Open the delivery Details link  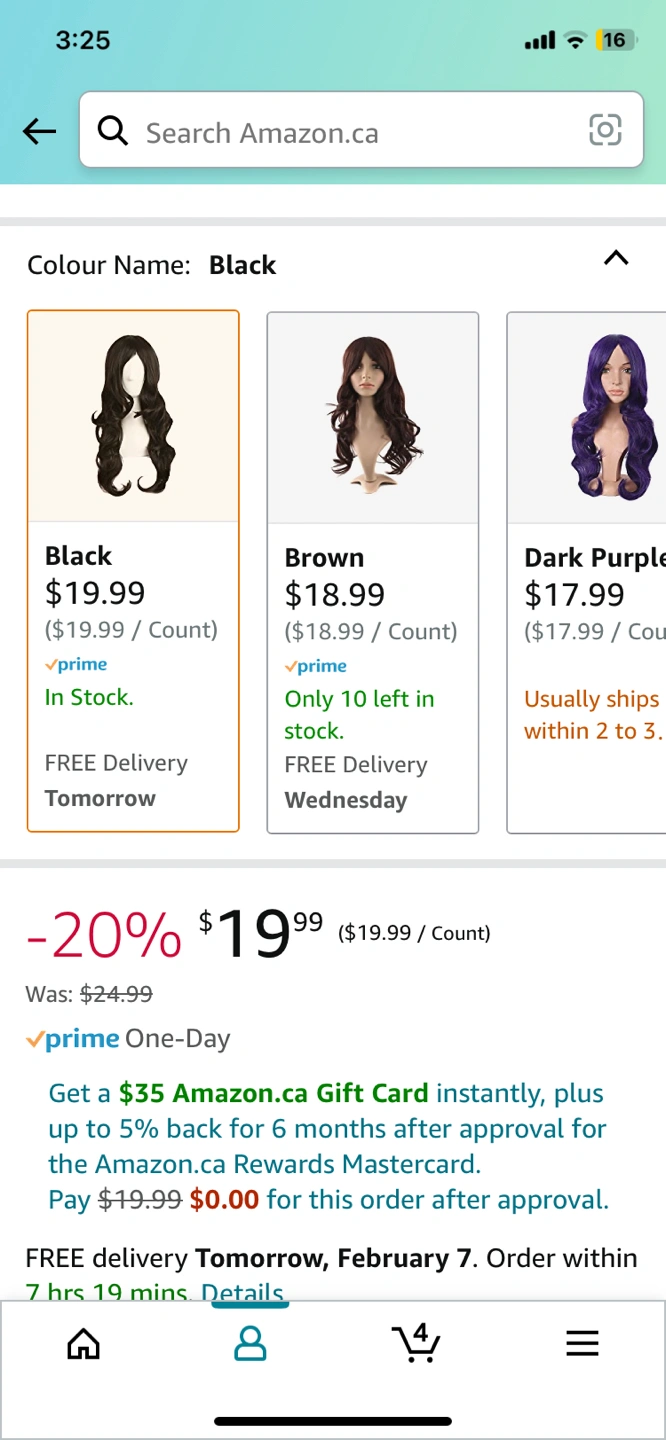[243, 1291]
